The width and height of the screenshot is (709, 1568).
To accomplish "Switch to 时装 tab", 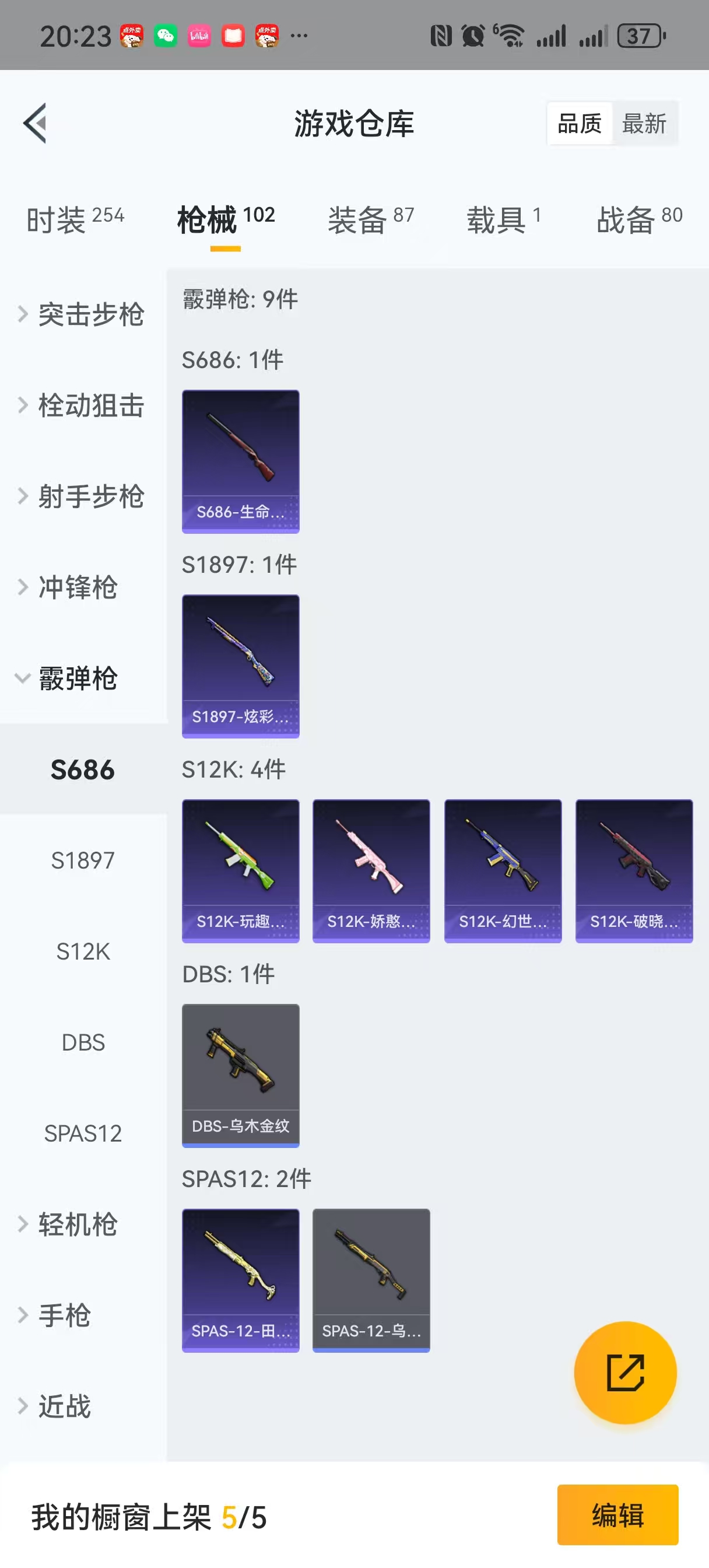I will (74, 219).
